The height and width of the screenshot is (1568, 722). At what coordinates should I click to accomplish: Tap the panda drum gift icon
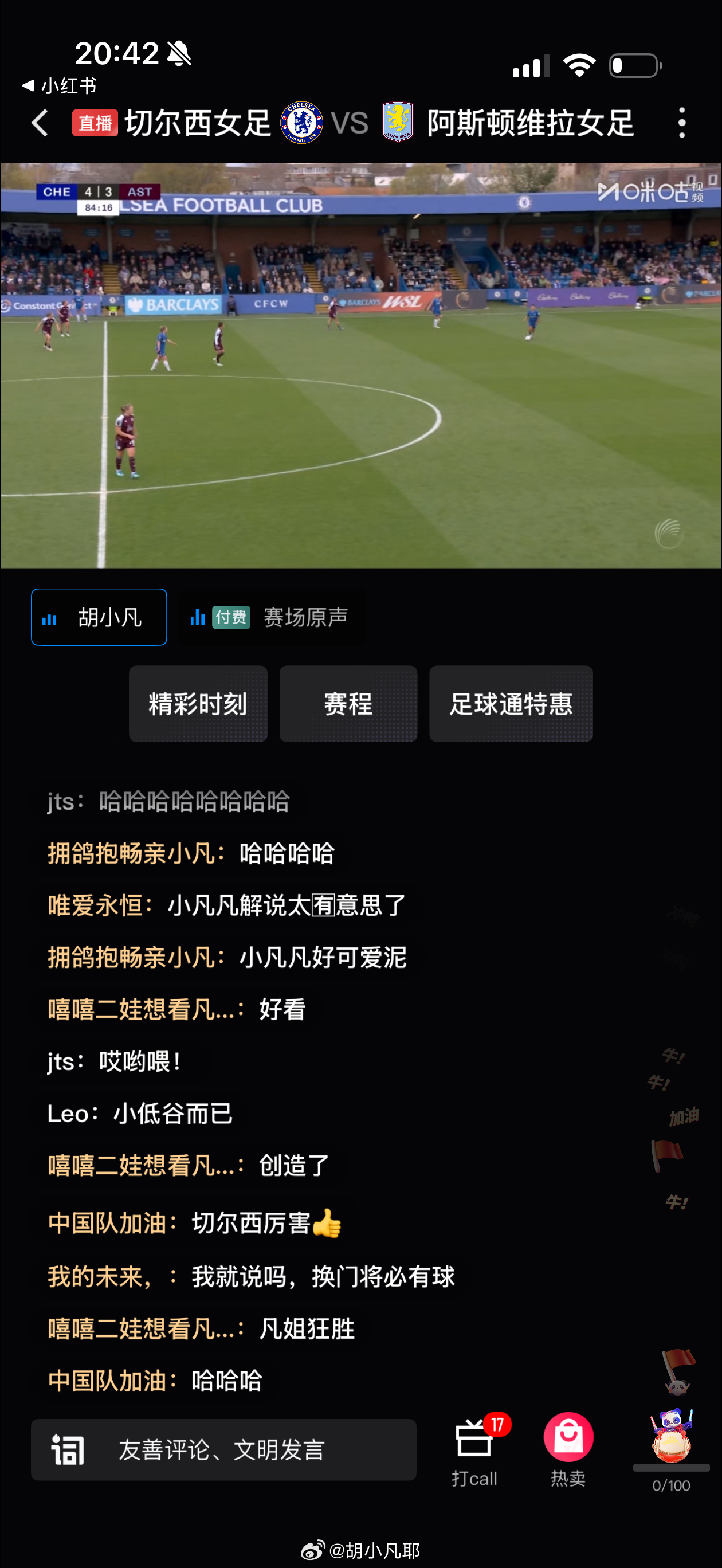click(x=672, y=1430)
